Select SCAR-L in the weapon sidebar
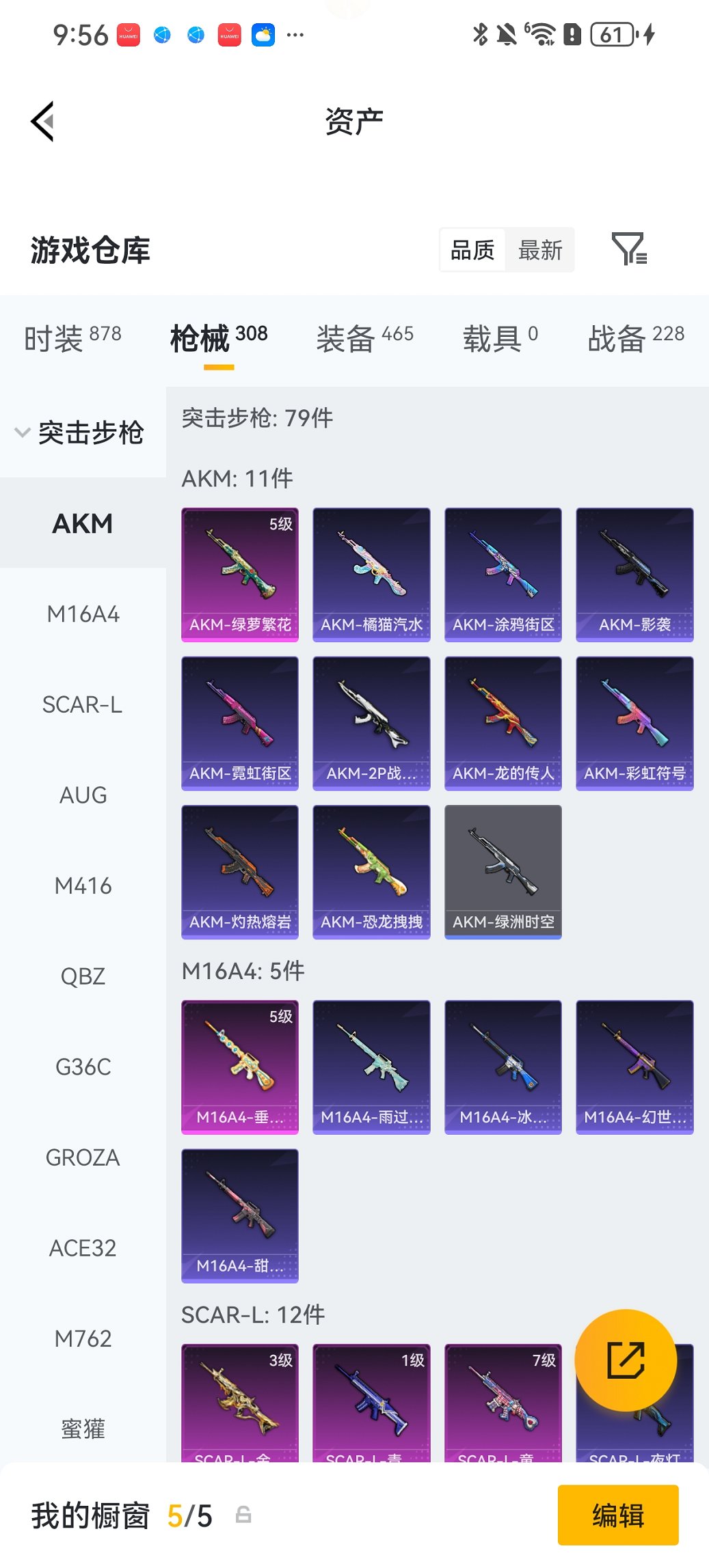Viewport: 709px width, 1568px height. pos(83,704)
